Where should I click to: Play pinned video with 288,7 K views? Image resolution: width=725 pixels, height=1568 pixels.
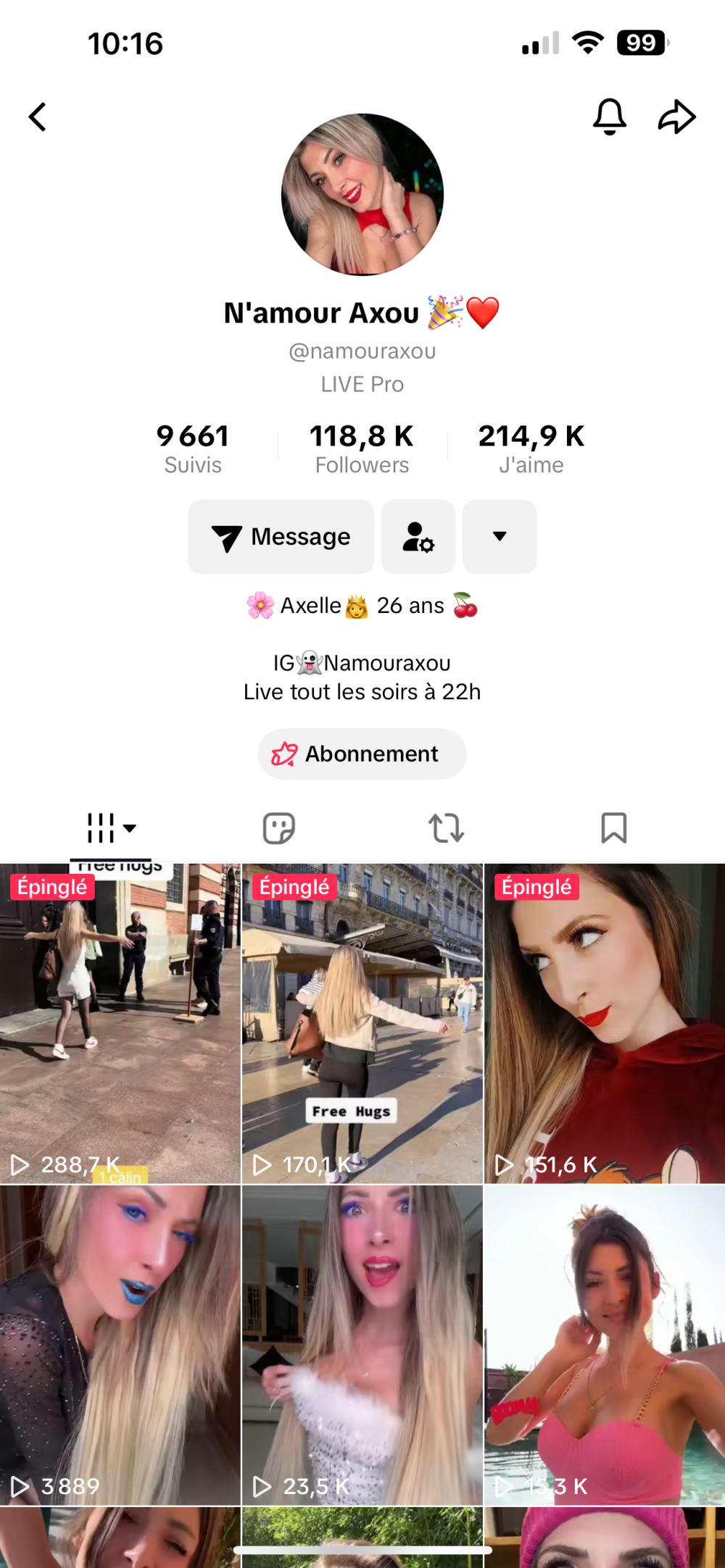coord(120,1023)
